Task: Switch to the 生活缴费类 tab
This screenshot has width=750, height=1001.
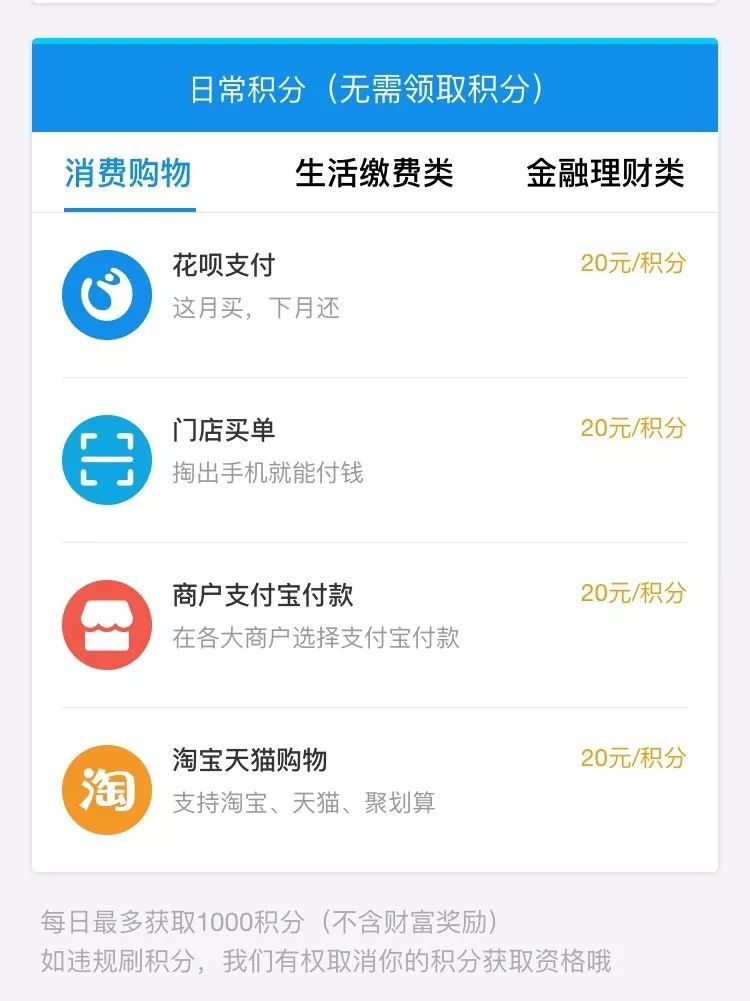Action: pyautogui.click(x=375, y=173)
